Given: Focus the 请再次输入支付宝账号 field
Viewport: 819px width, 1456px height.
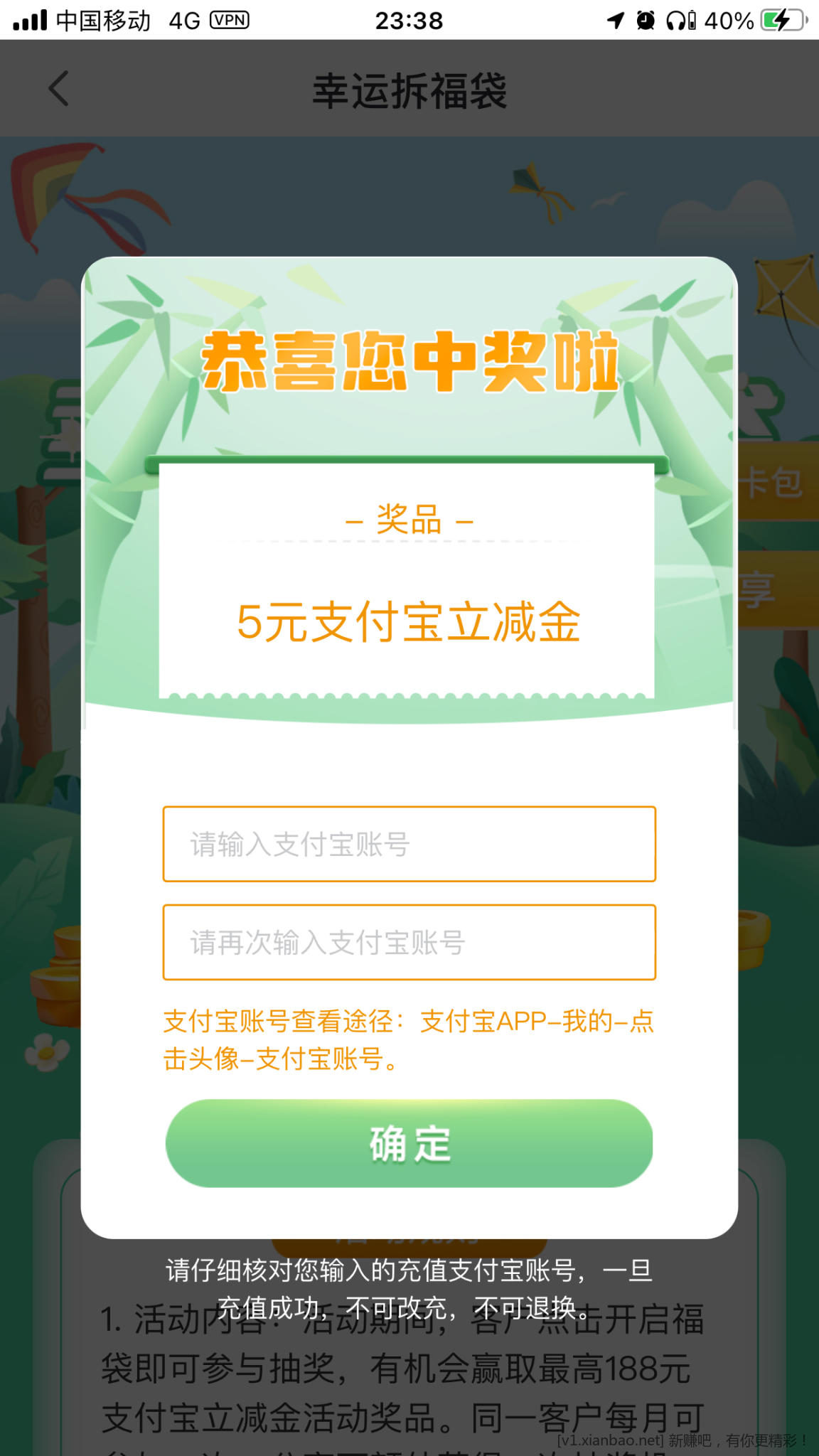Looking at the screenshot, I should (409, 942).
